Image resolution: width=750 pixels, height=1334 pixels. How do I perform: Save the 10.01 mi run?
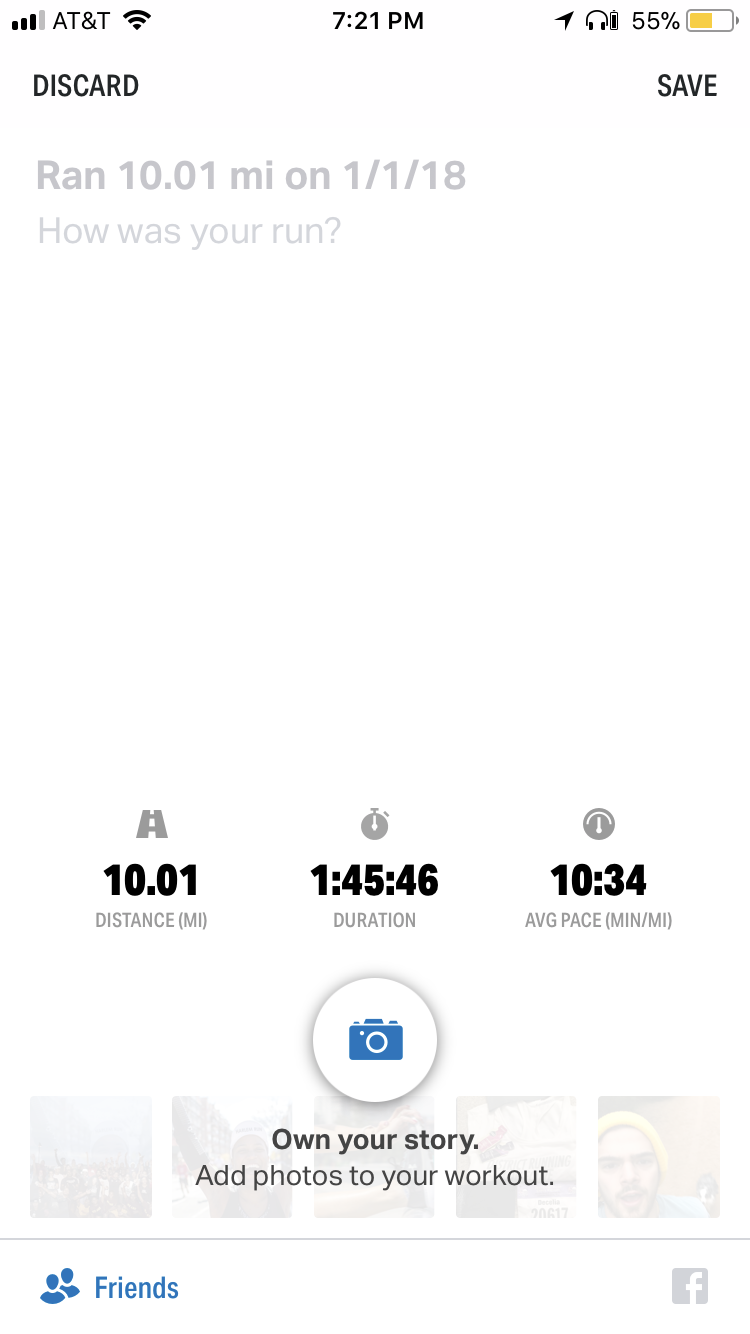[687, 86]
